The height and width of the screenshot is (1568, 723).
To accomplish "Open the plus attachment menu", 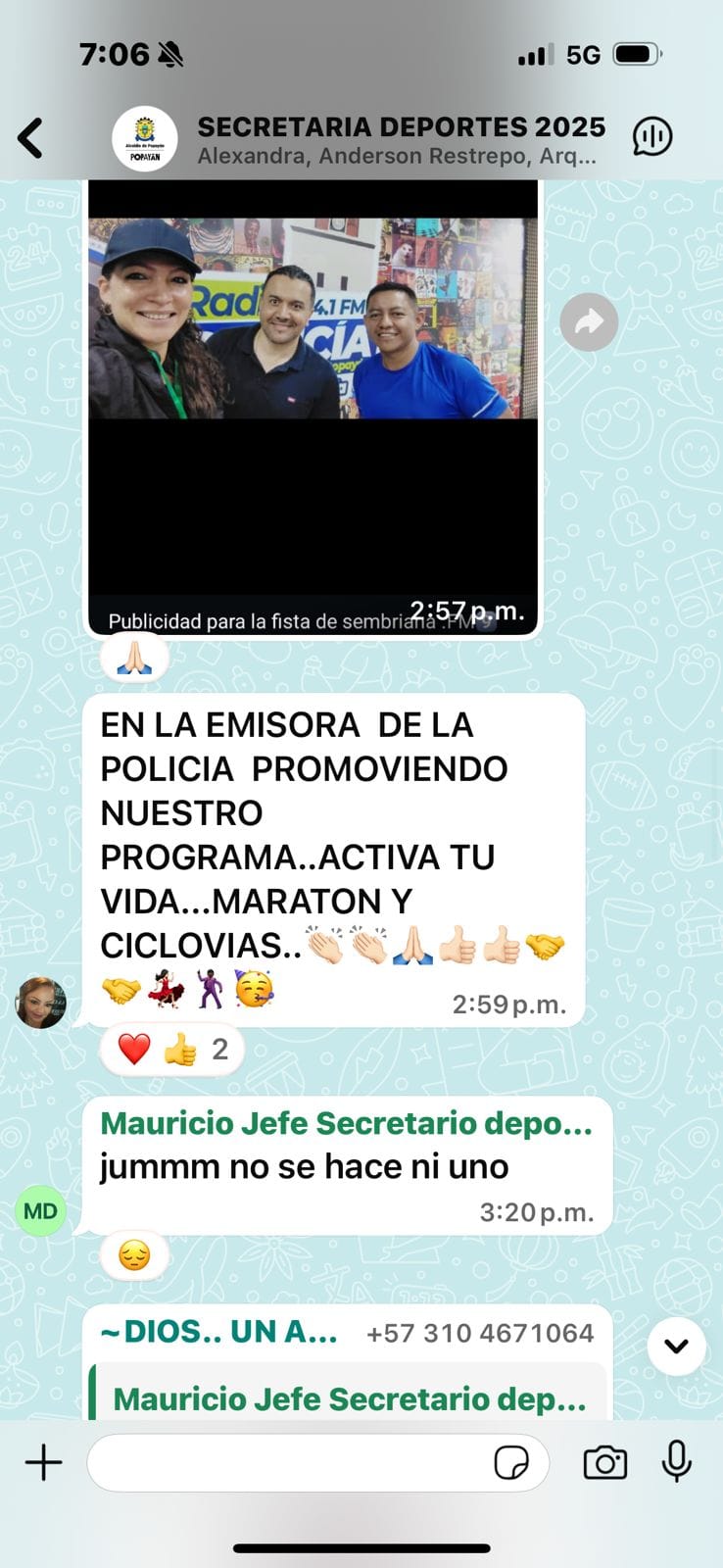I will (x=43, y=1463).
